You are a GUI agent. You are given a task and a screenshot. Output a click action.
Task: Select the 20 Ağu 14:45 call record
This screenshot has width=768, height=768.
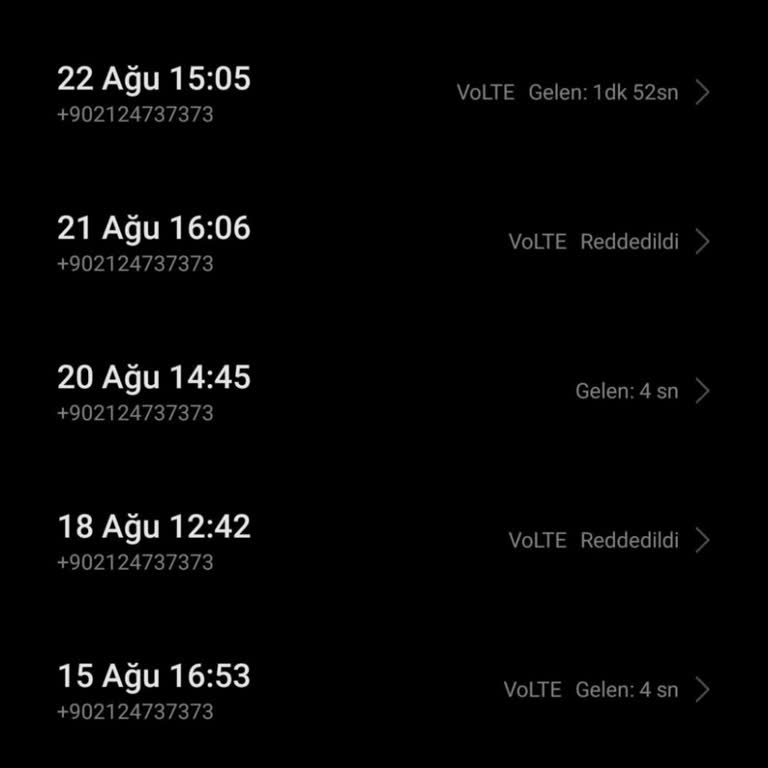(x=384, y=391)
